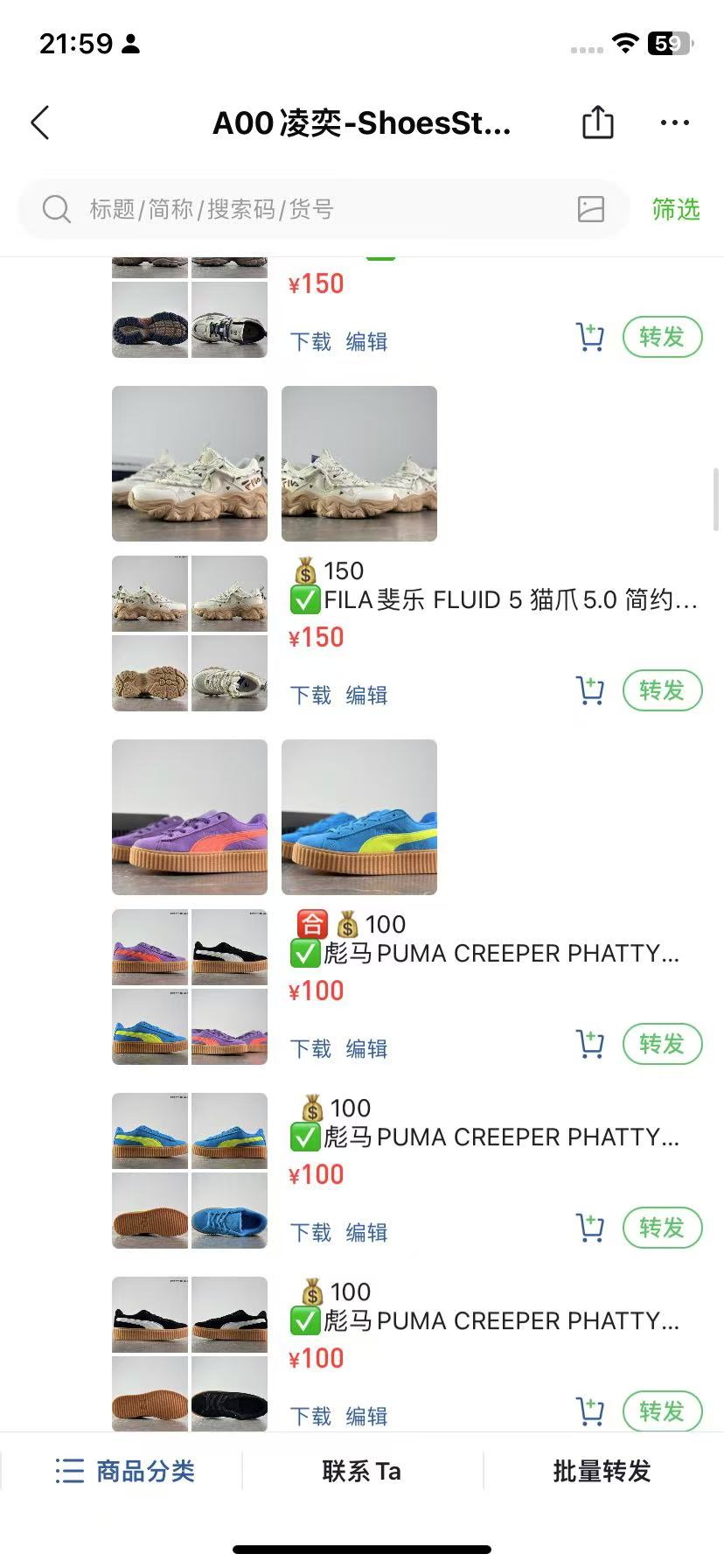This screenshot has height=1568, width=724.
Task: Open the three-dot overflow menu
Action: tap(674, 123)
